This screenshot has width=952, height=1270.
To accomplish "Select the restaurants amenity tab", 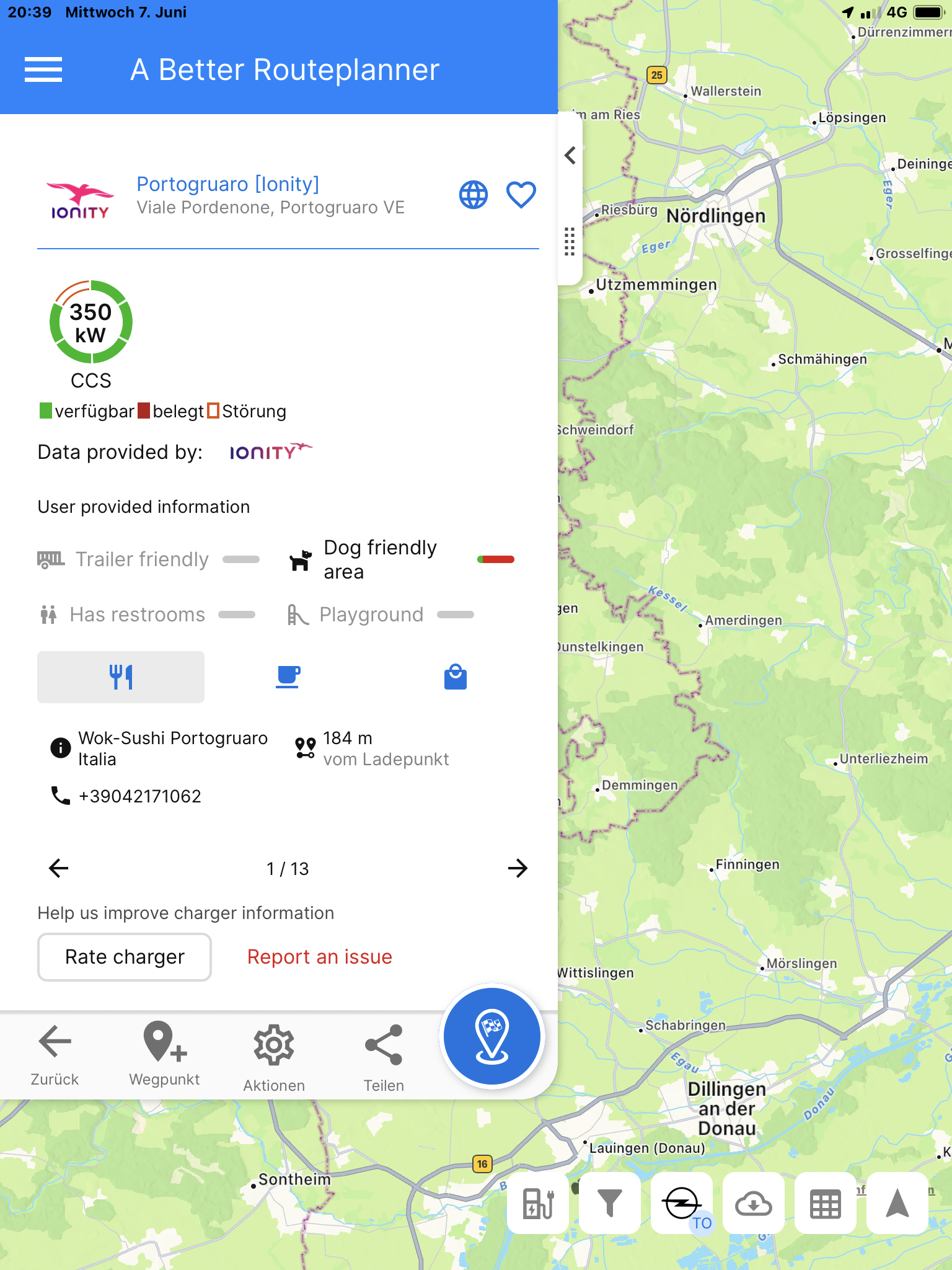I will (121, 677).
